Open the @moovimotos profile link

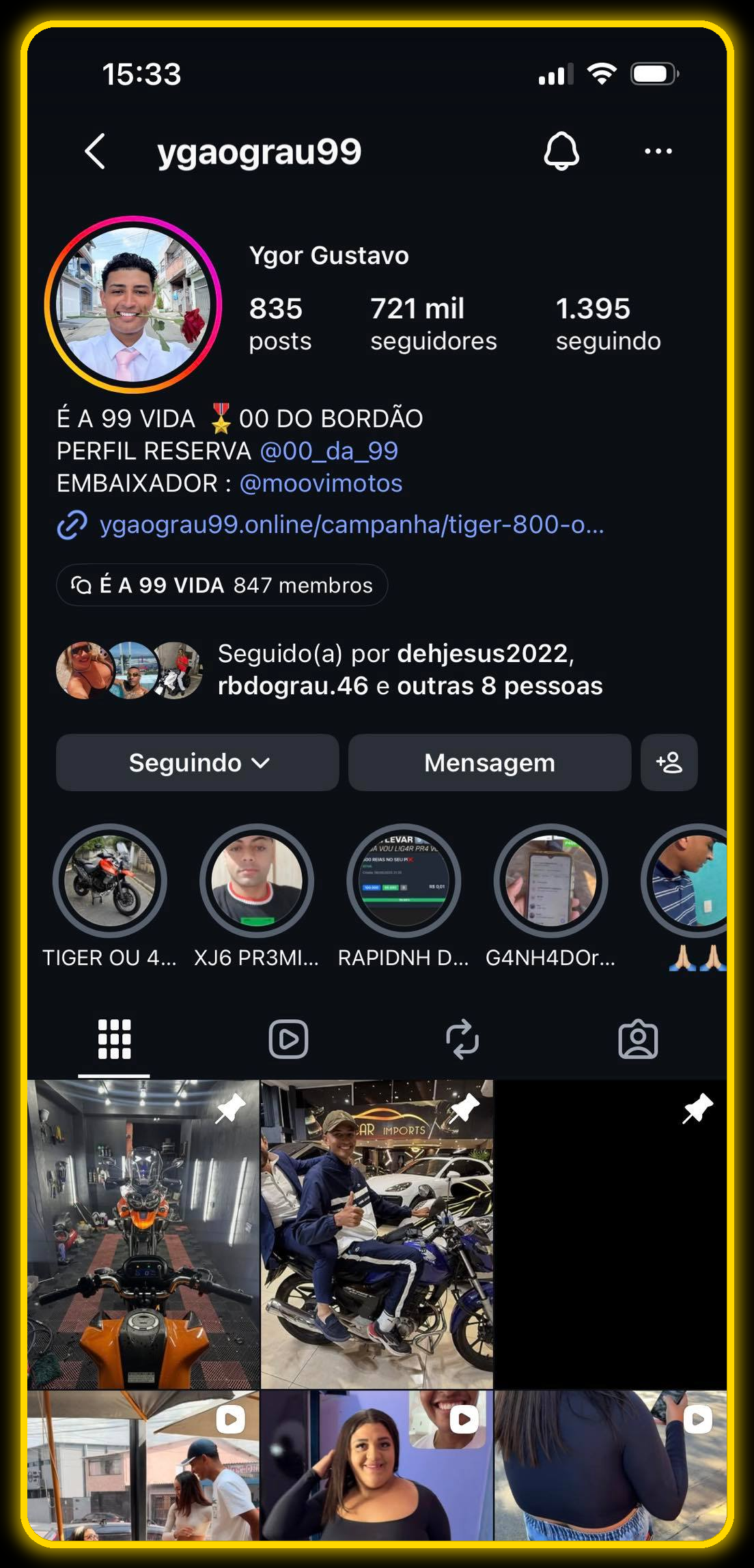[x=321, y=483]
